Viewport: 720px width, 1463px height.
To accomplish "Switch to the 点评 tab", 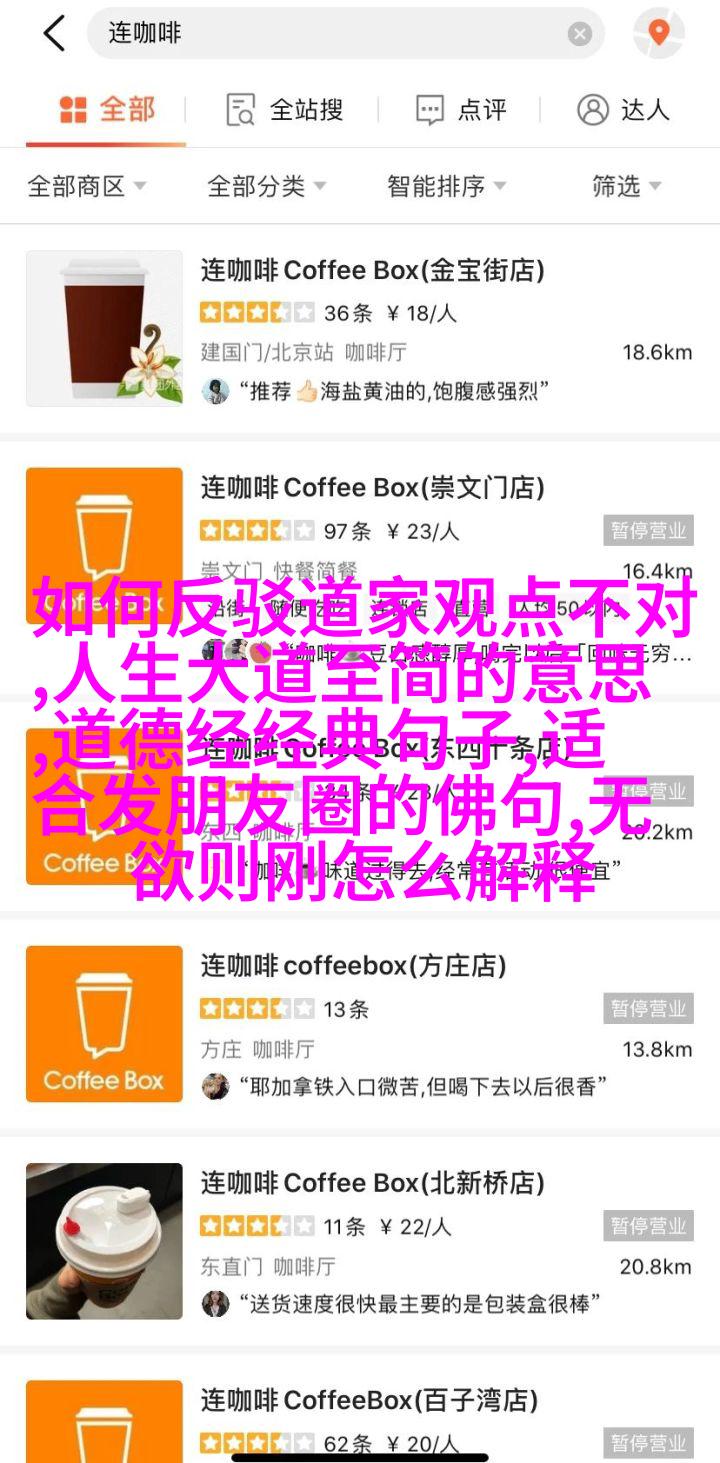I will 462,110.
